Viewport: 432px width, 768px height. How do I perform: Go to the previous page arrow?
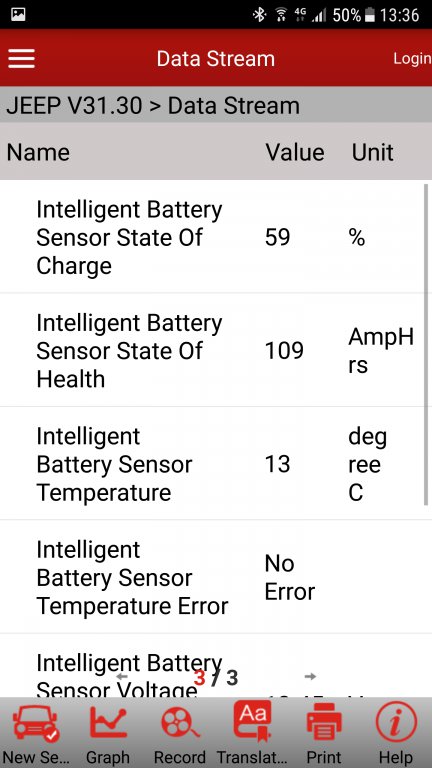coord(121,676)
